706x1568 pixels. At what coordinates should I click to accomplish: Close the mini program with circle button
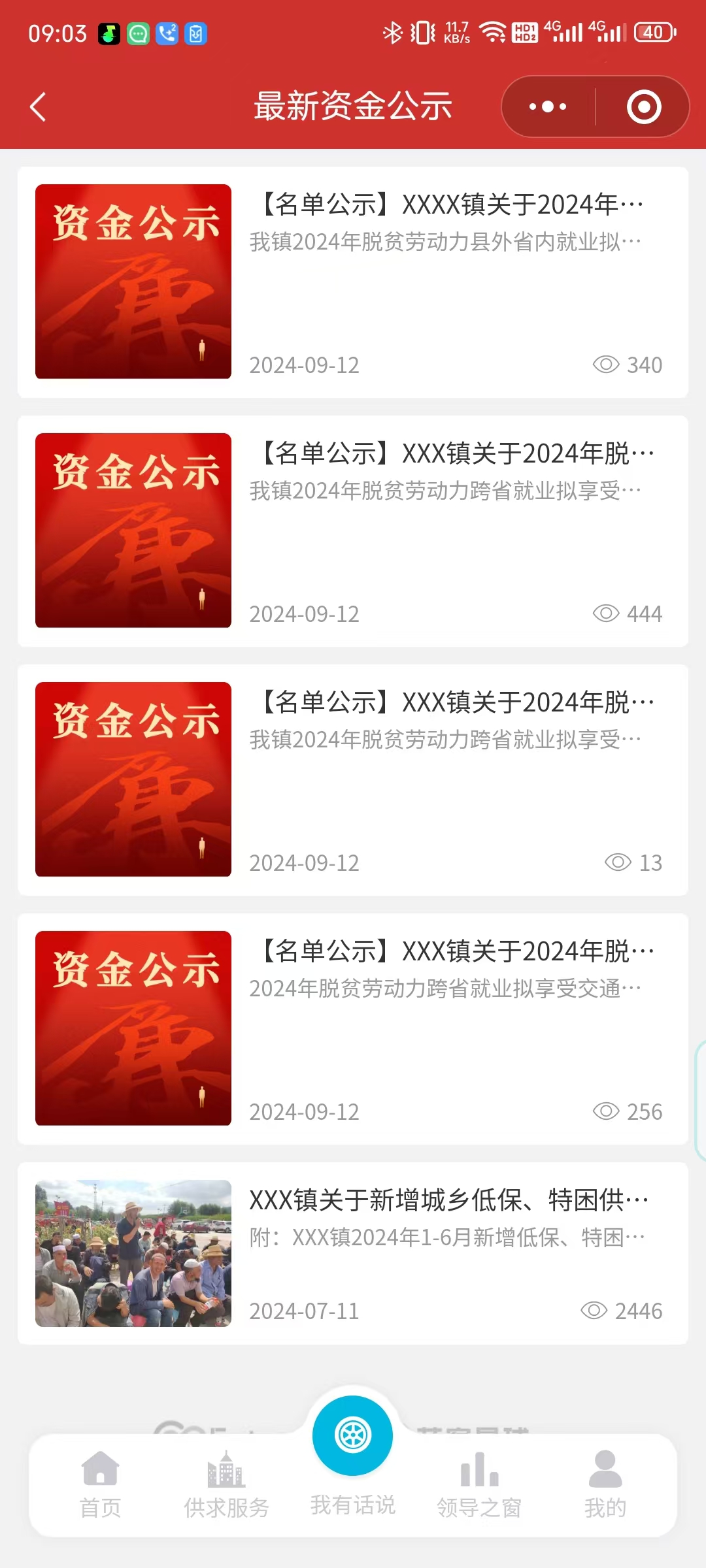[644, 107]
